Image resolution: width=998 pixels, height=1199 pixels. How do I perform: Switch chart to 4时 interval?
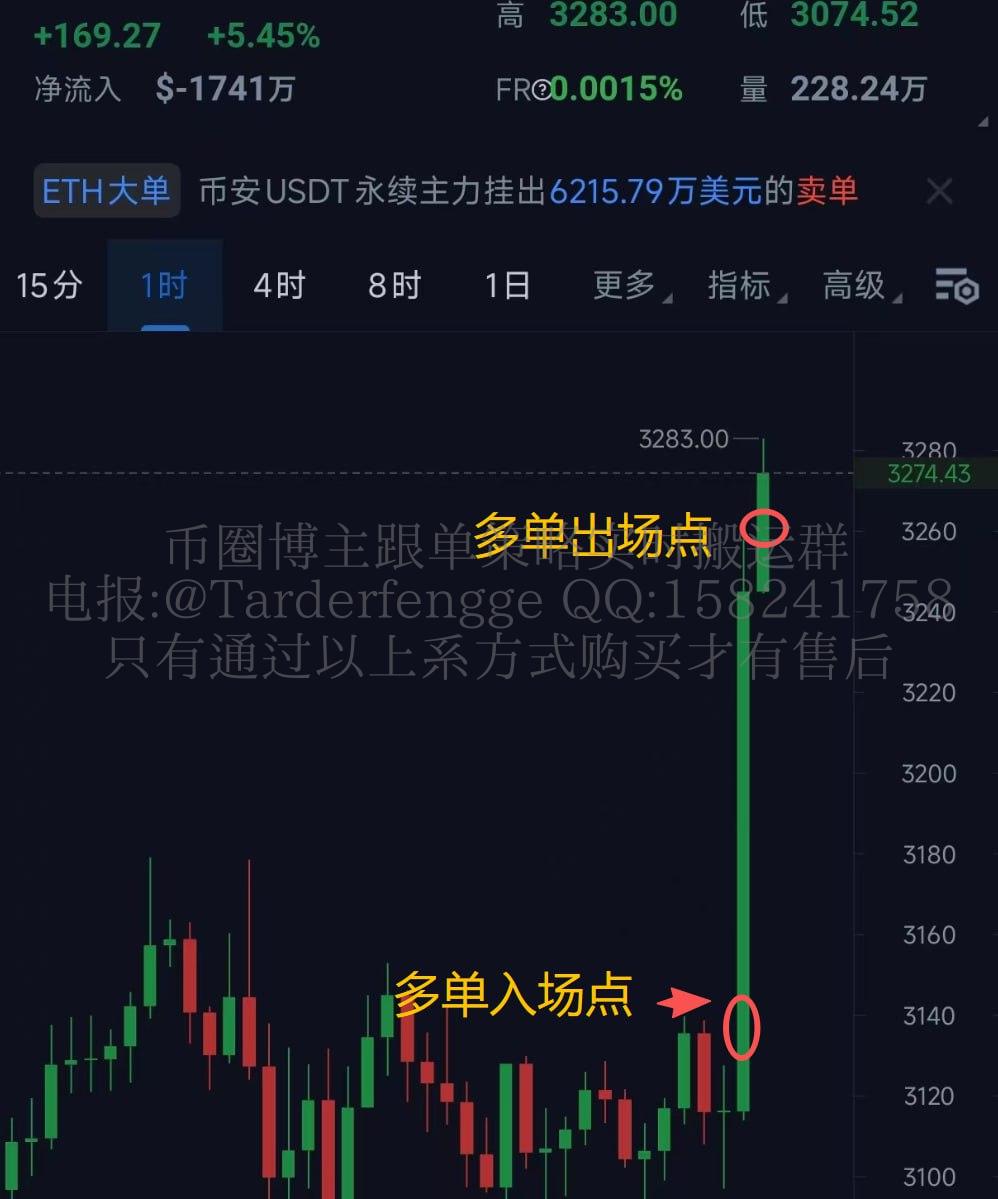(278, 286)
